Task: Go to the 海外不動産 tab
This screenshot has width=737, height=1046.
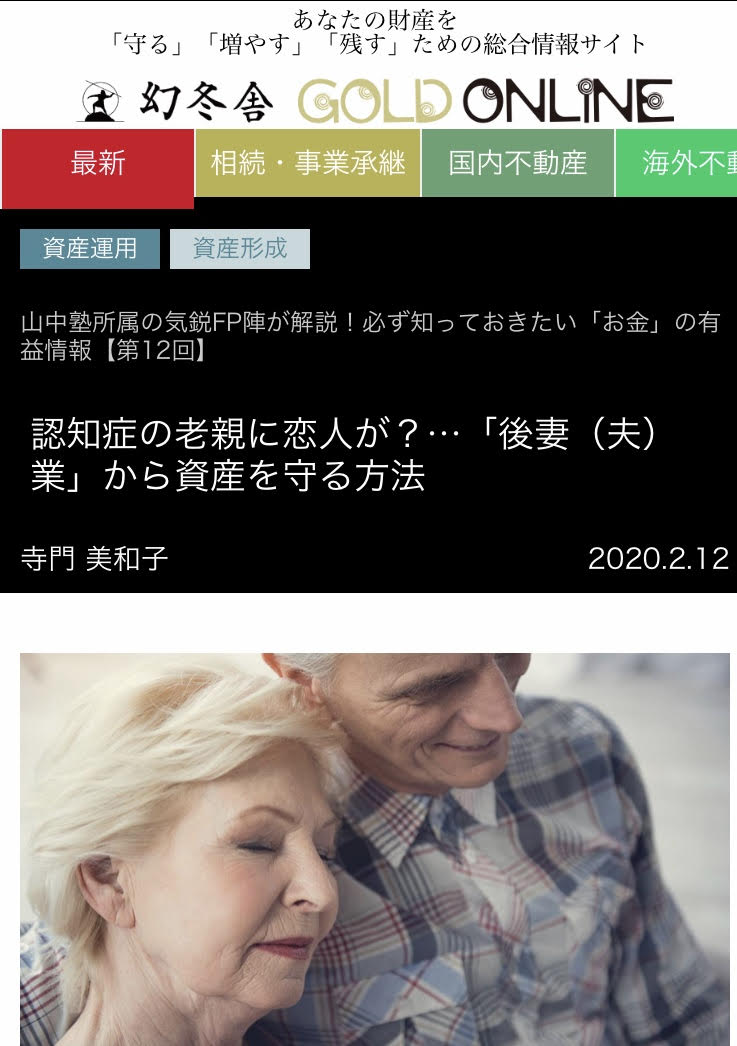Action: point(678,163)
